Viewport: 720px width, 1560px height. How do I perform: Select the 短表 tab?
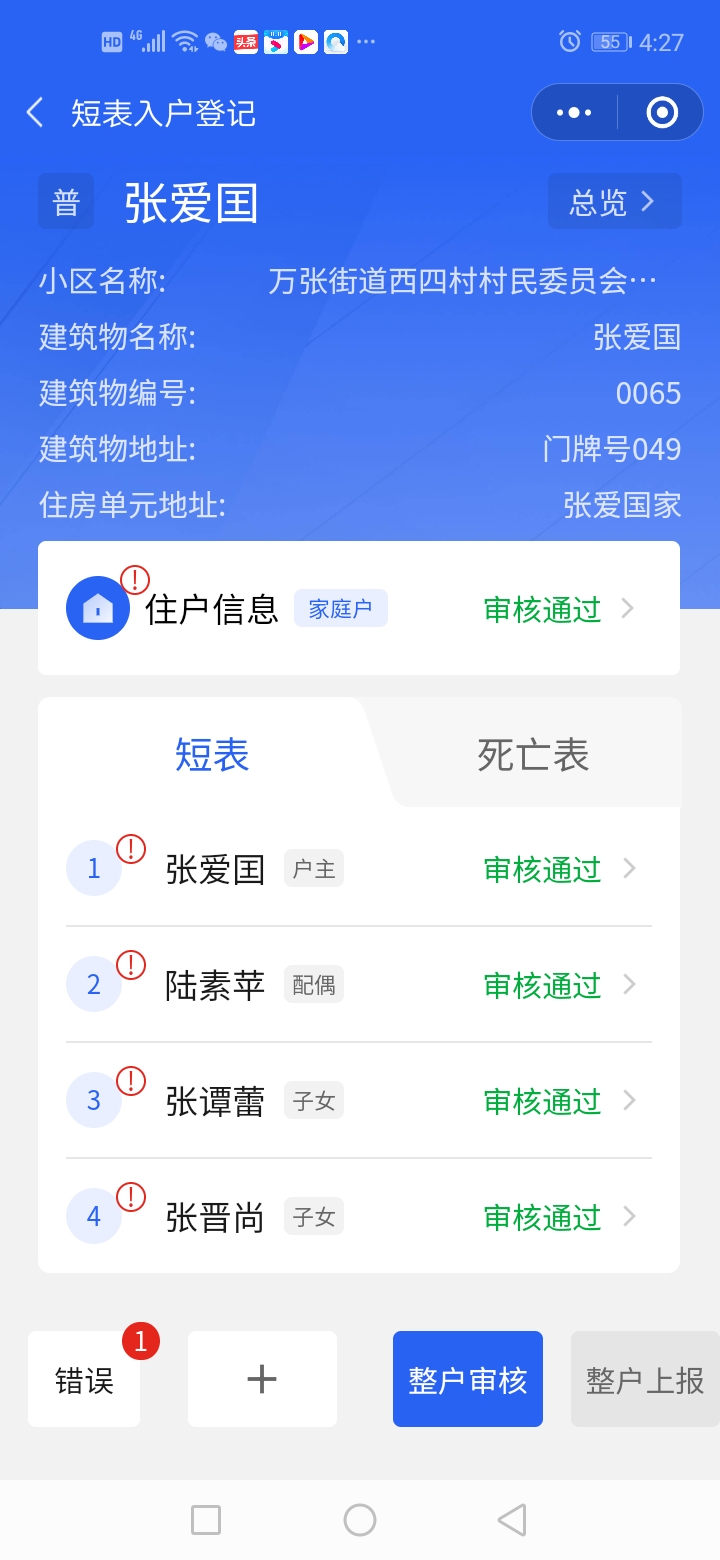tap(212, 755)
